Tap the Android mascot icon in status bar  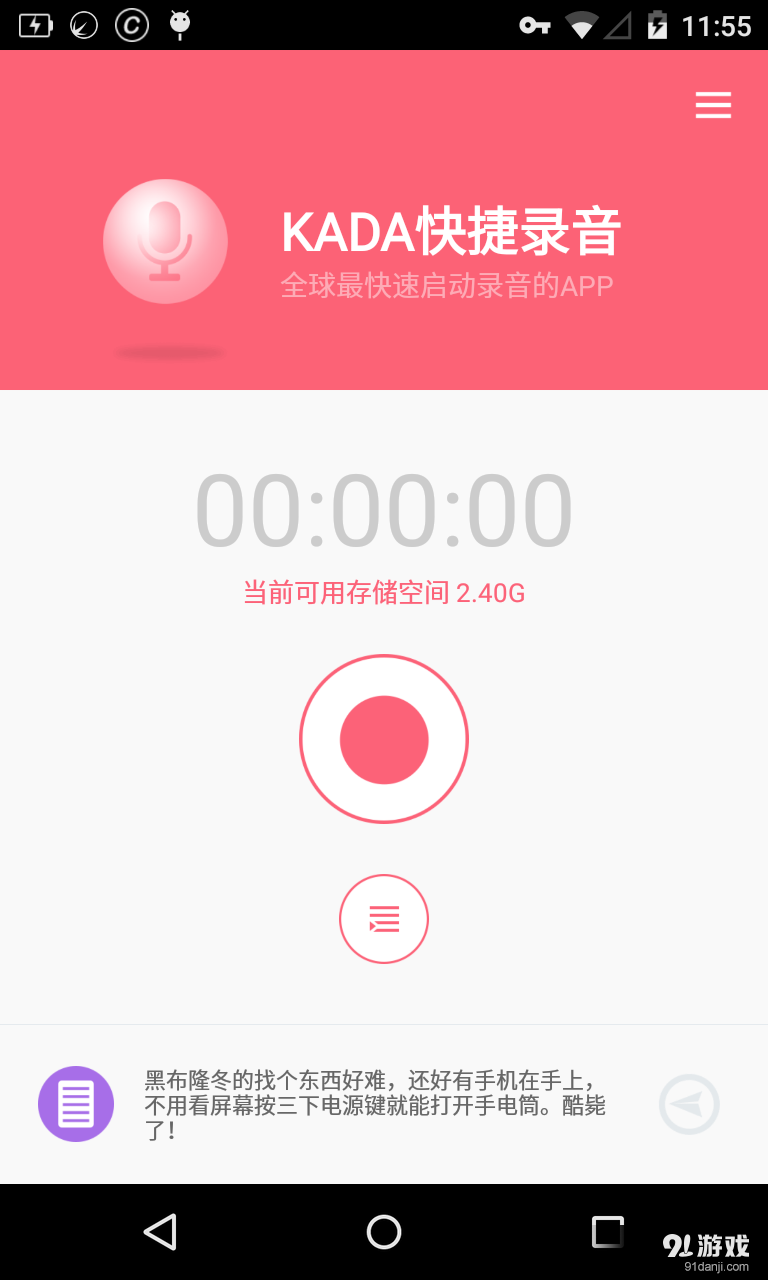(180, 24)
